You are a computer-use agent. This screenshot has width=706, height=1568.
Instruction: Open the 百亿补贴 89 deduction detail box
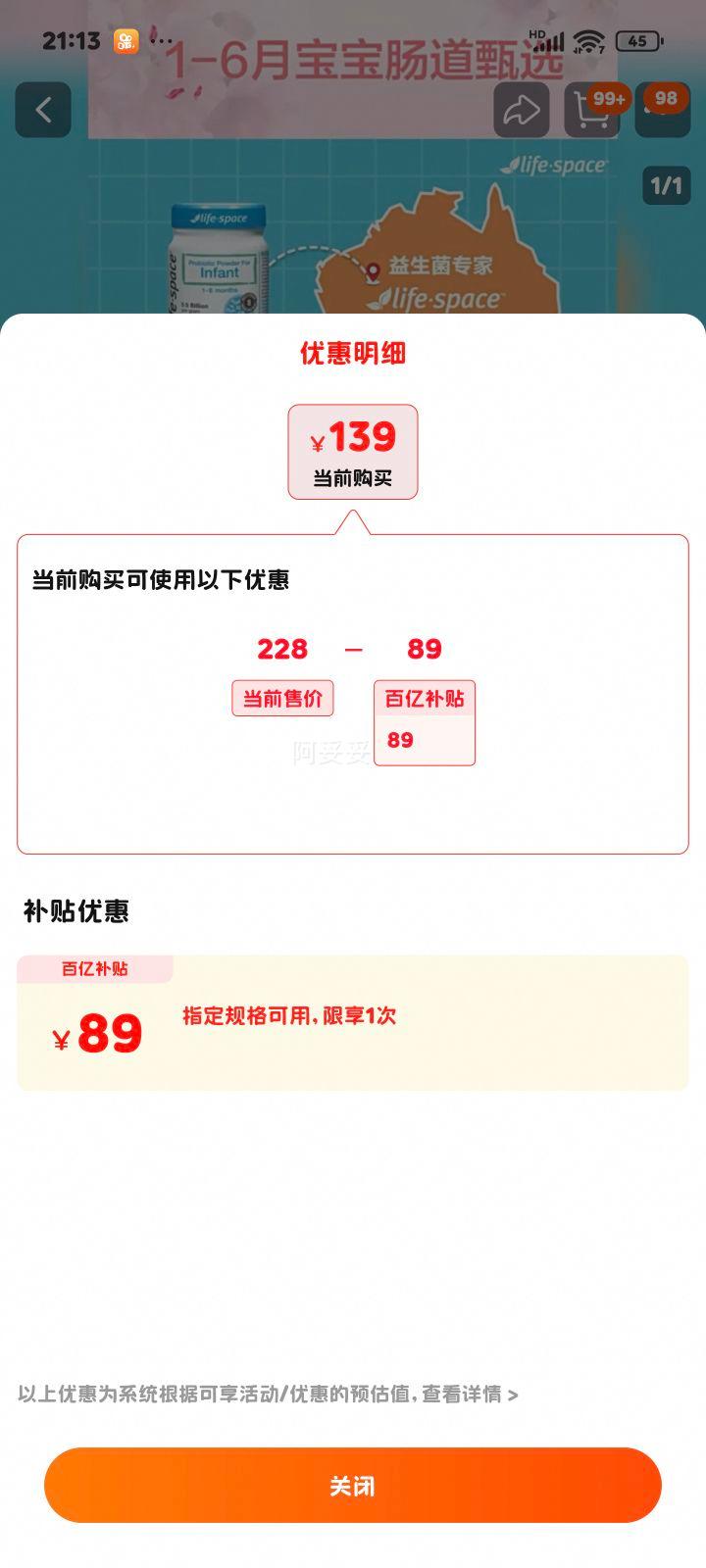424,722
